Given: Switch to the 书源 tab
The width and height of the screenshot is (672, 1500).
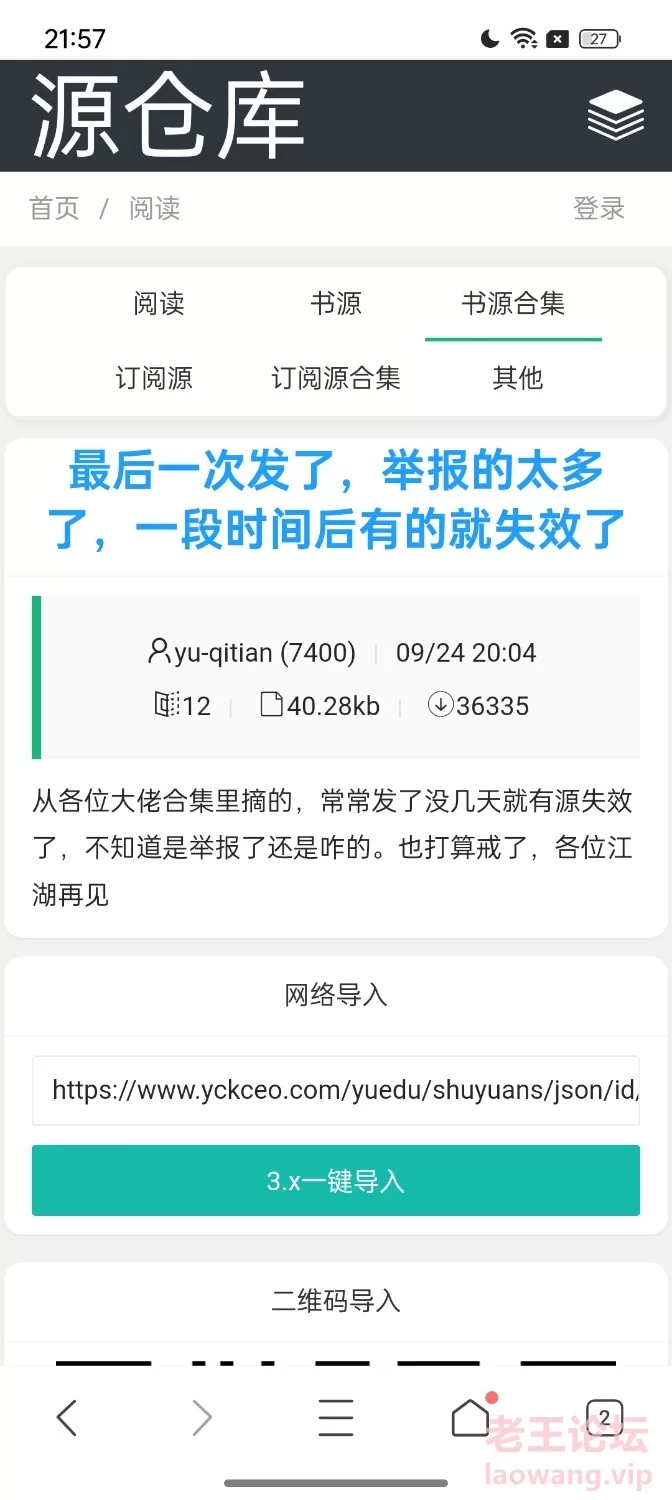Looking at the screenshot, I should tap(336, 303).
